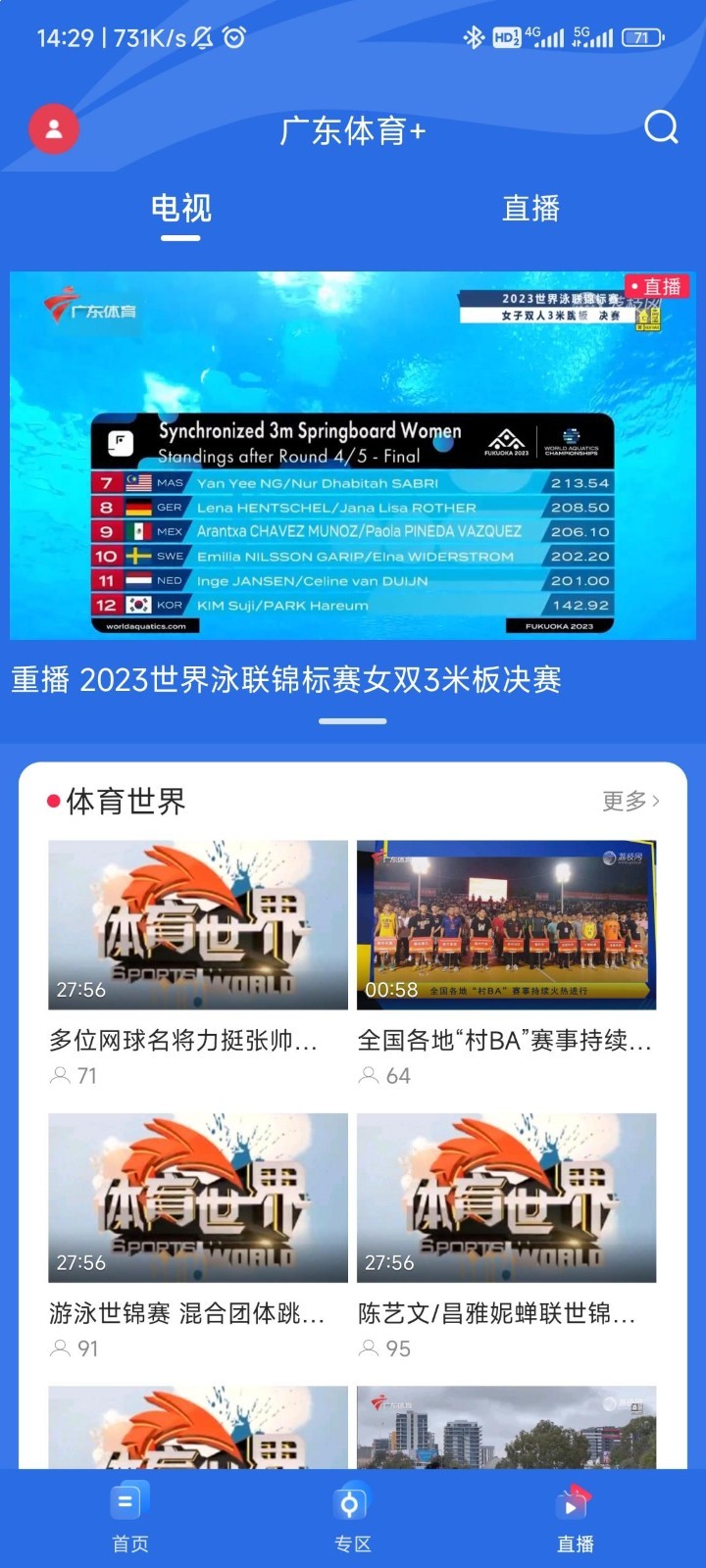Screen dimensions: 706x1568
Task: Open the search magnifier icon
Action: 661,127
